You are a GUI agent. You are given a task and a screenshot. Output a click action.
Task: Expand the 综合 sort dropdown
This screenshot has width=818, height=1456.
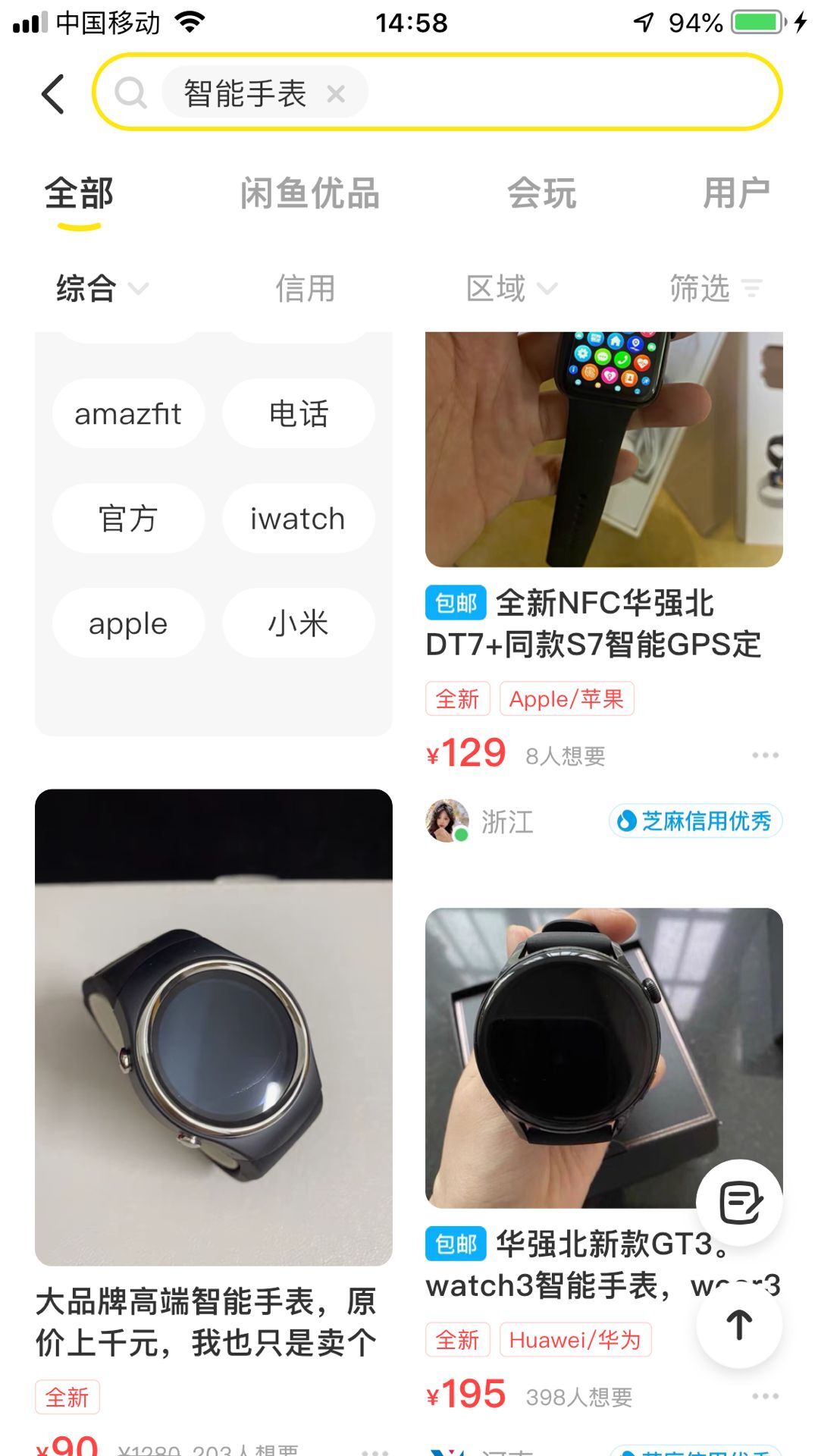(x=99, y=289)
